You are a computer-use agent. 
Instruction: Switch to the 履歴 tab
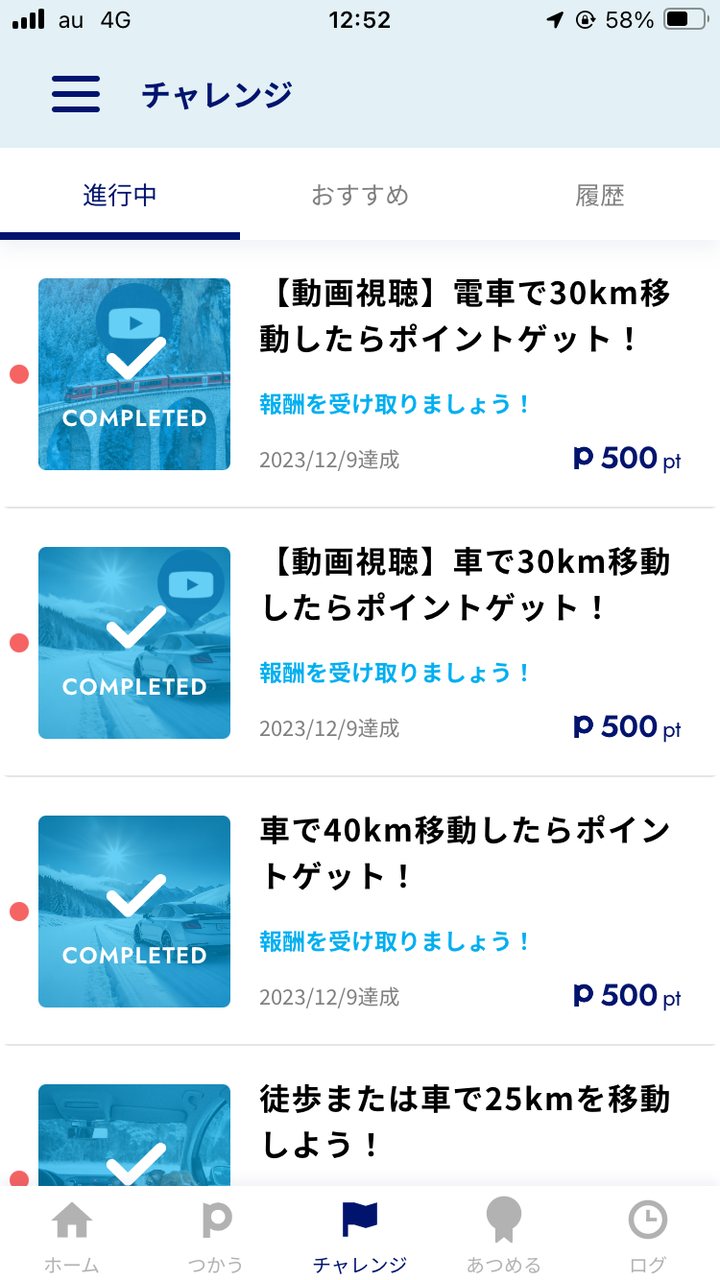(x=600, y=195)
